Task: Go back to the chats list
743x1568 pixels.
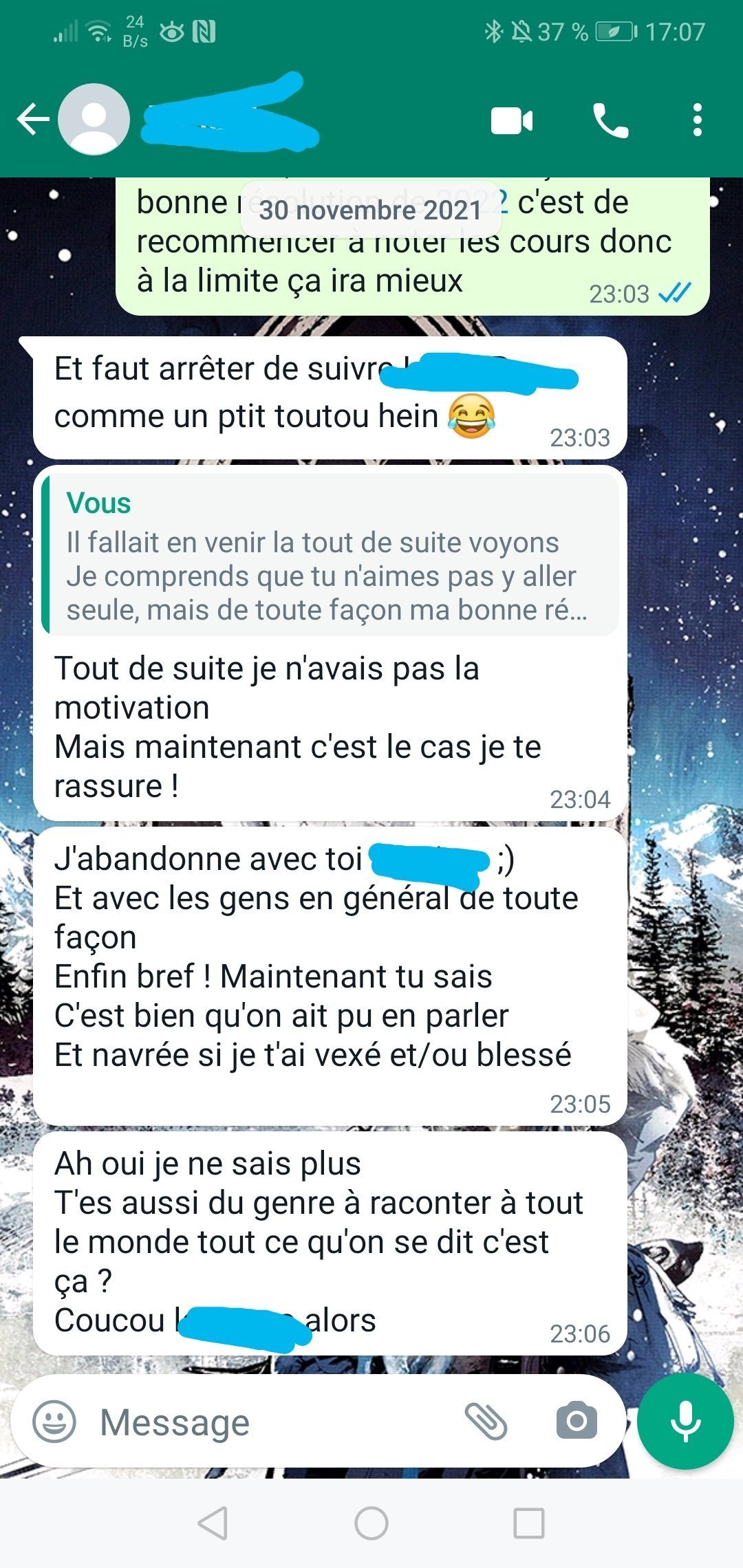Action: point(33,120)
